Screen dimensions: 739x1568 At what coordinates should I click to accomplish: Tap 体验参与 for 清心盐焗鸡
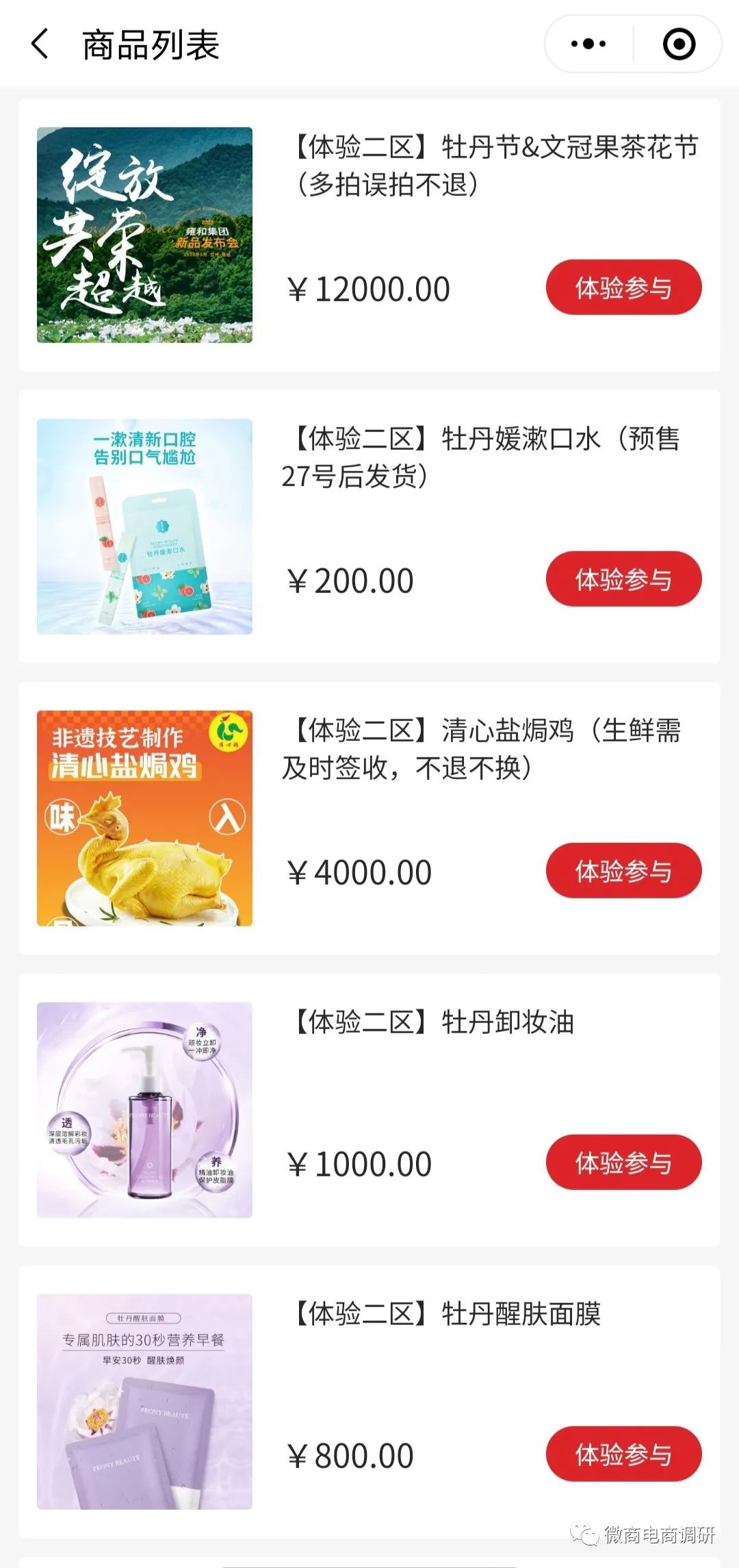point(623,871)
